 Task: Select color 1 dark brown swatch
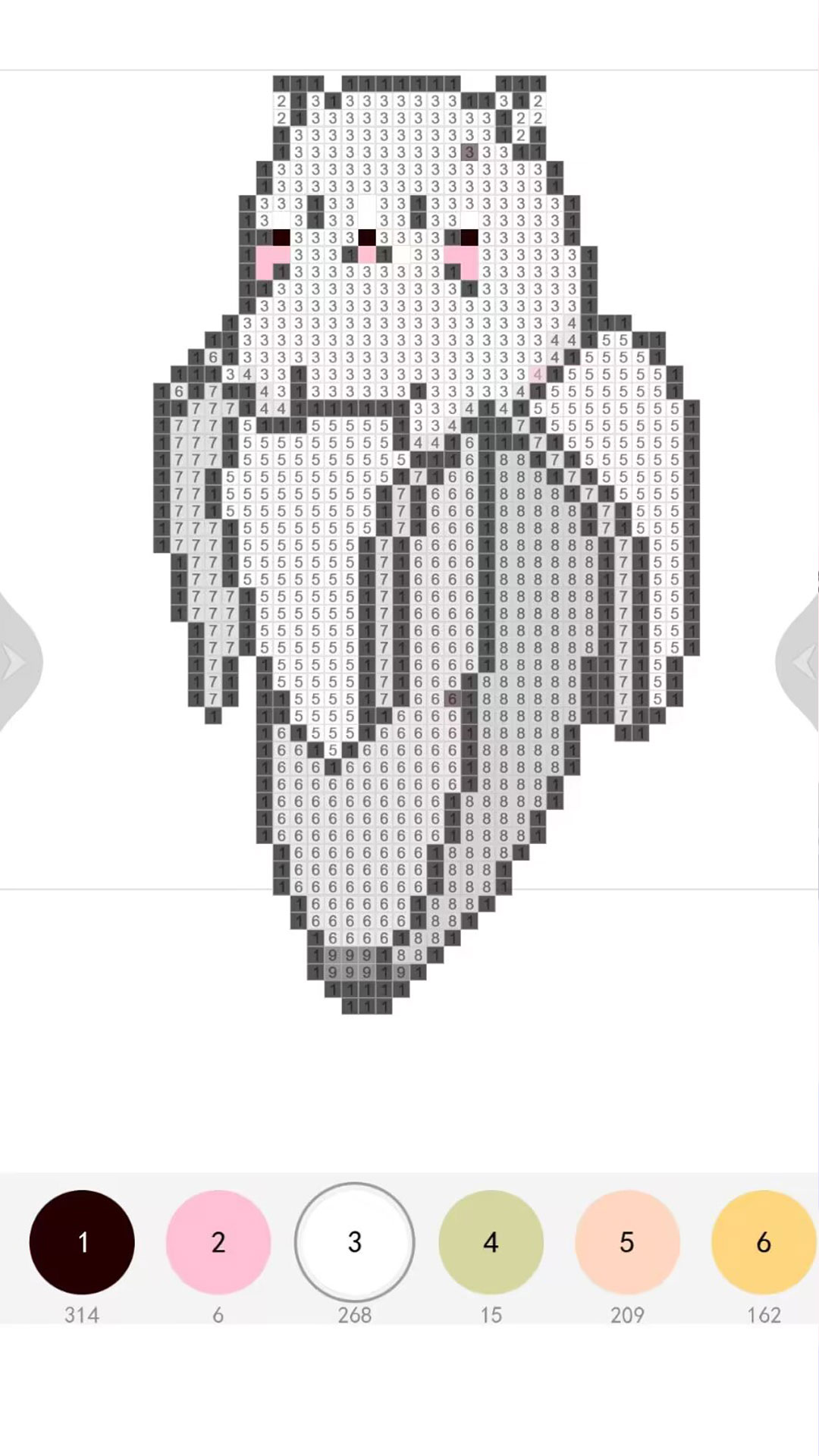pos(82,1242)
